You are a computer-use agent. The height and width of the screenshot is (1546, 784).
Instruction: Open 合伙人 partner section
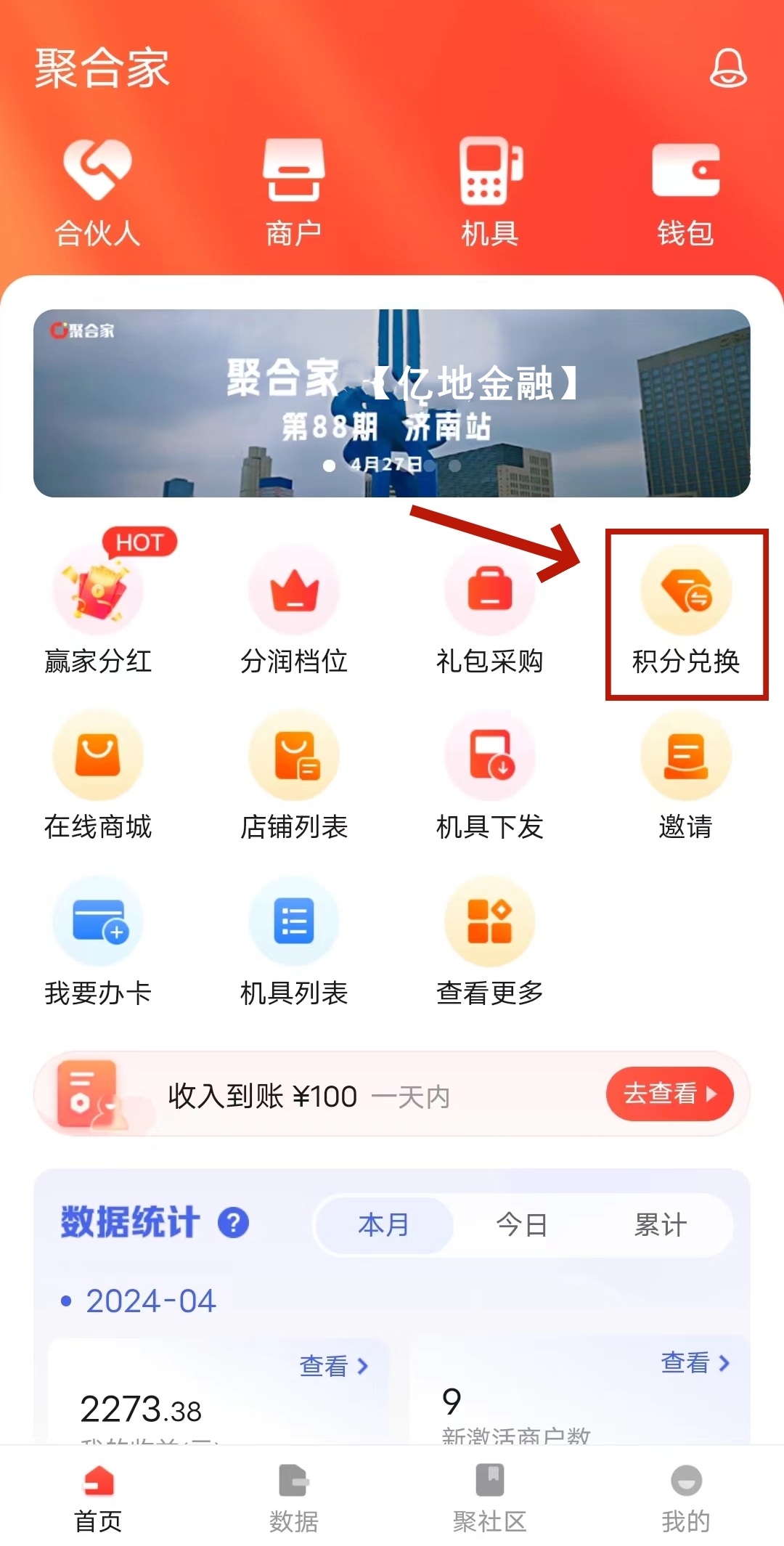[97, 192]
